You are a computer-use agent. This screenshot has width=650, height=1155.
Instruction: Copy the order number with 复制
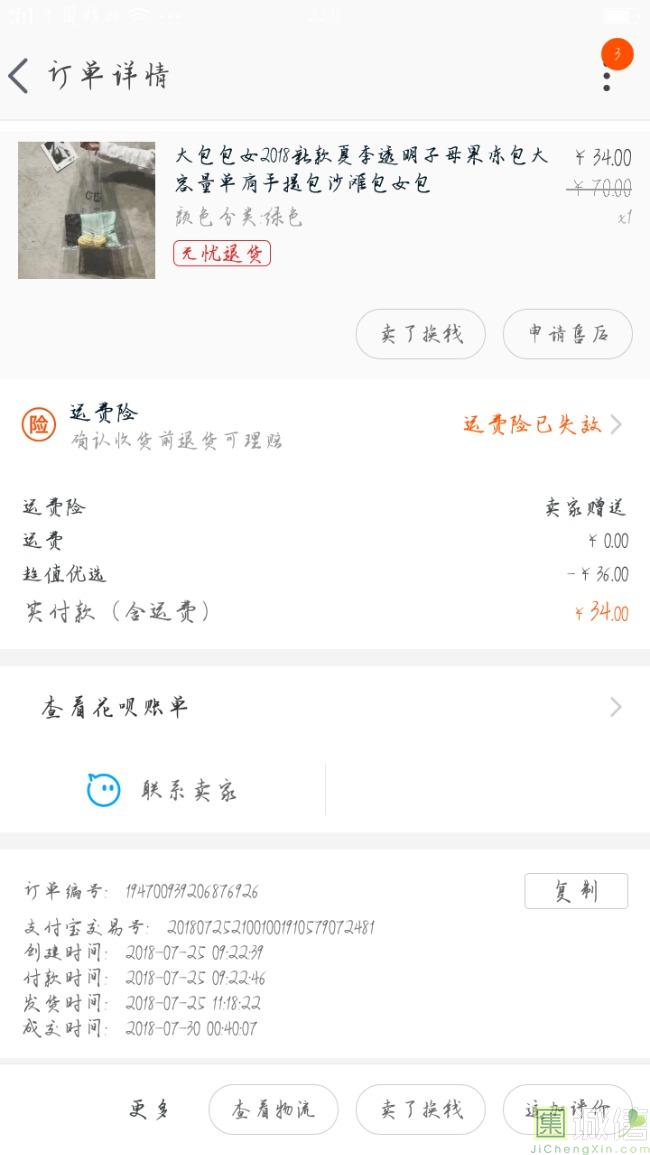tap(576, 891)
